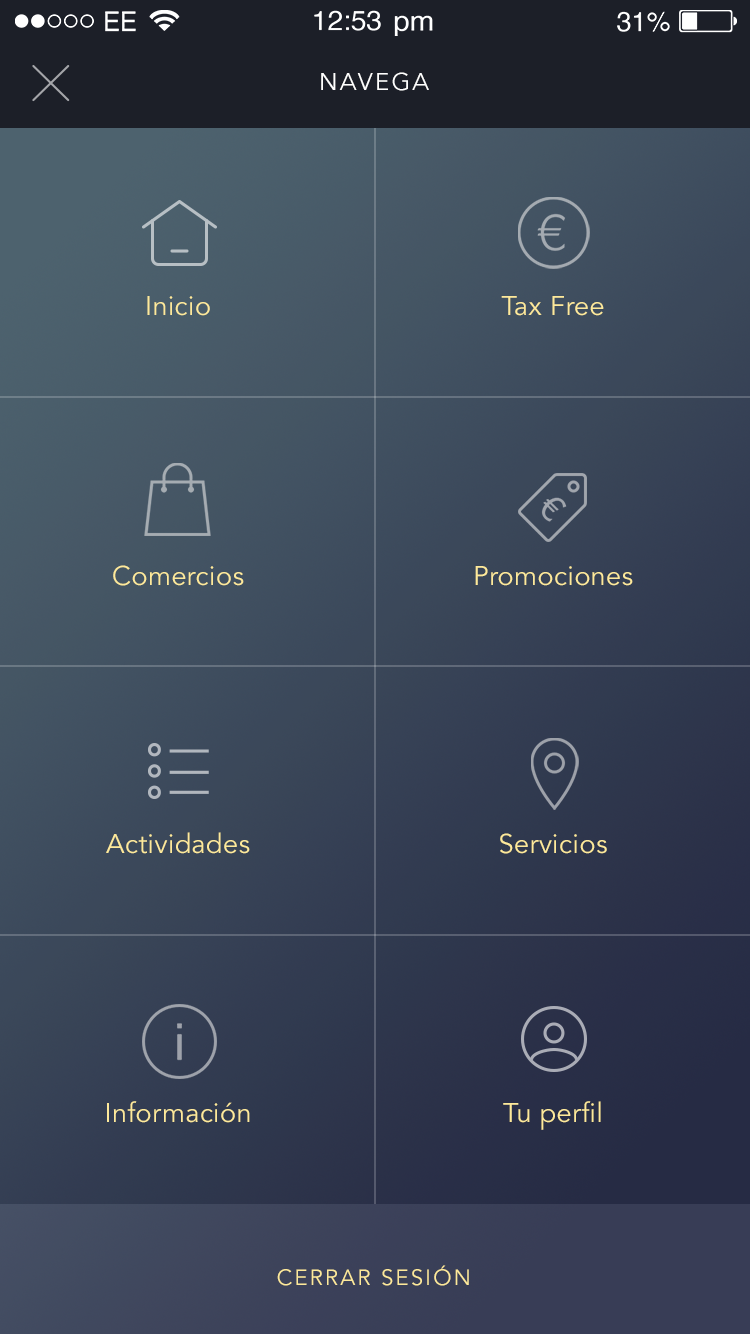Open the Tax Free section

tap(553, 262)
